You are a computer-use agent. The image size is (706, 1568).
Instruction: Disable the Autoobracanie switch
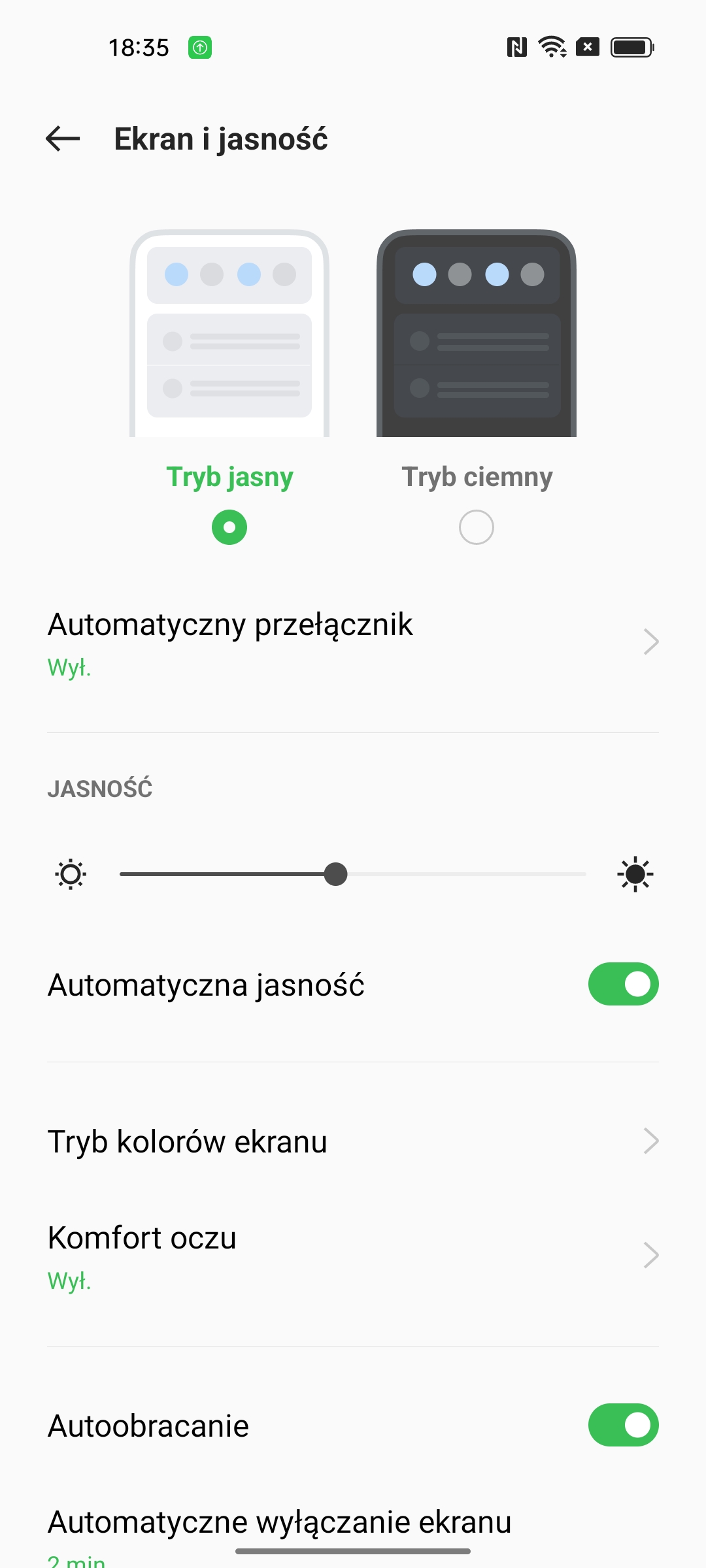point(623,1425)
